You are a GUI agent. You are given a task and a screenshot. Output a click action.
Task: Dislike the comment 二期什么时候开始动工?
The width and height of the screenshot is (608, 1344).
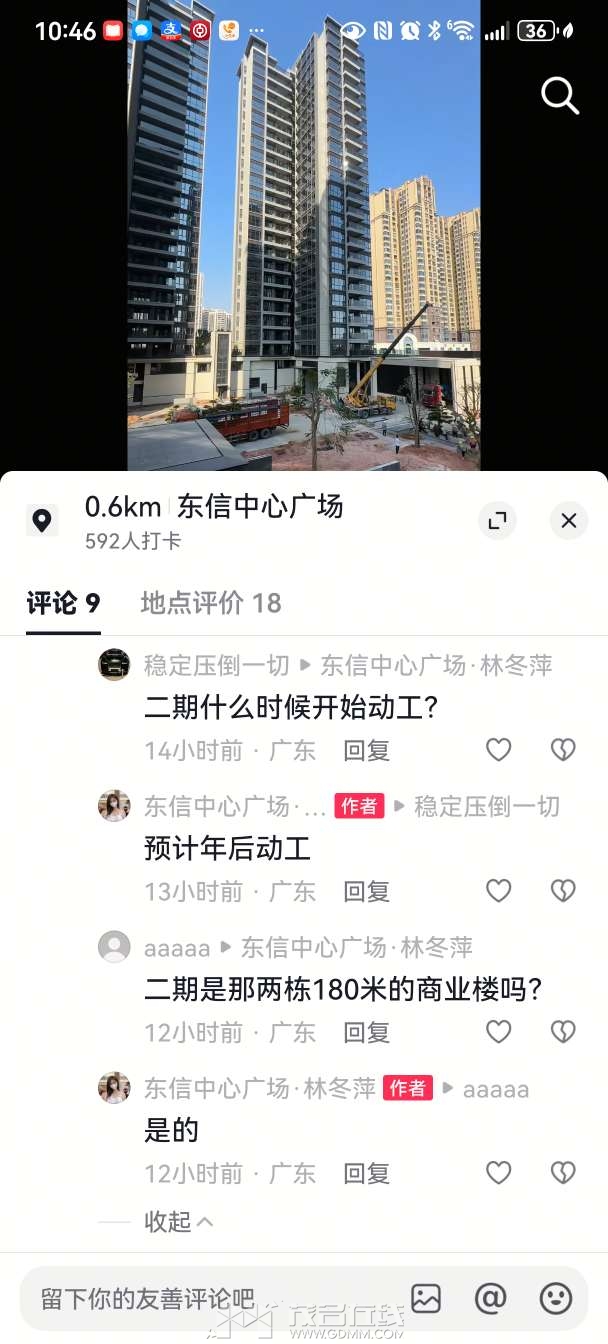(x=563, y=750)
